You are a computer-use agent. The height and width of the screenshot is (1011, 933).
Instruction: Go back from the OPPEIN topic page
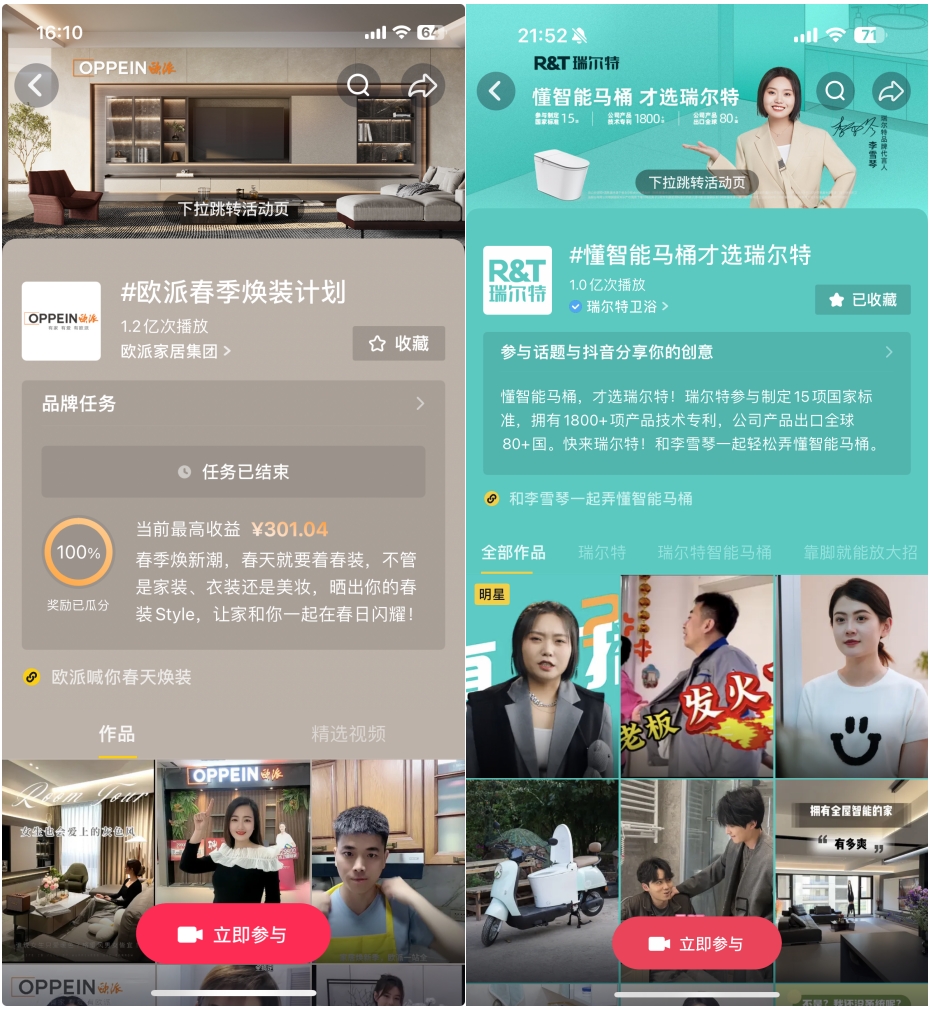click(36, 86)
